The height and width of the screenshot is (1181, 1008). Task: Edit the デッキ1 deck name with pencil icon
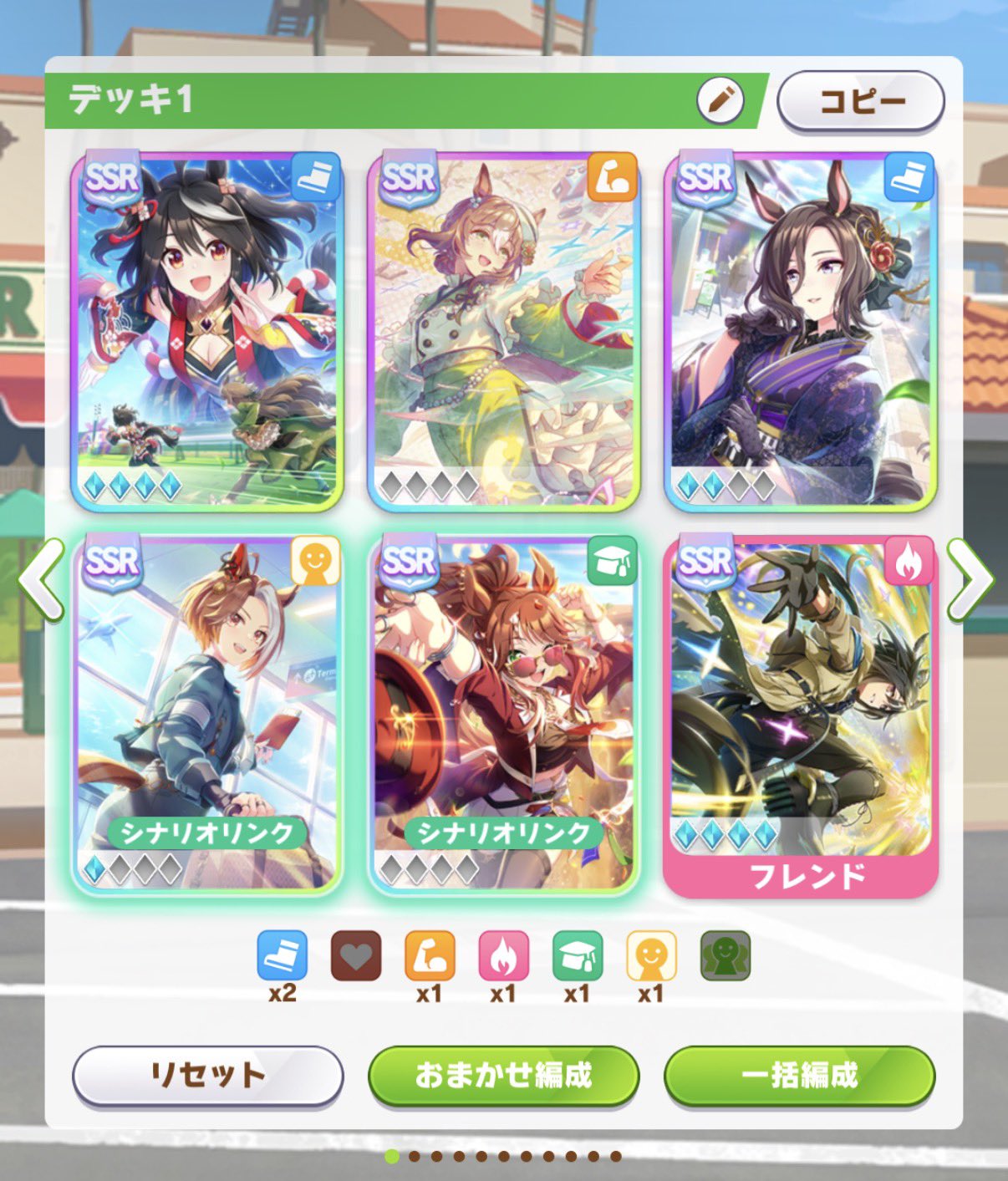(720, 101)
